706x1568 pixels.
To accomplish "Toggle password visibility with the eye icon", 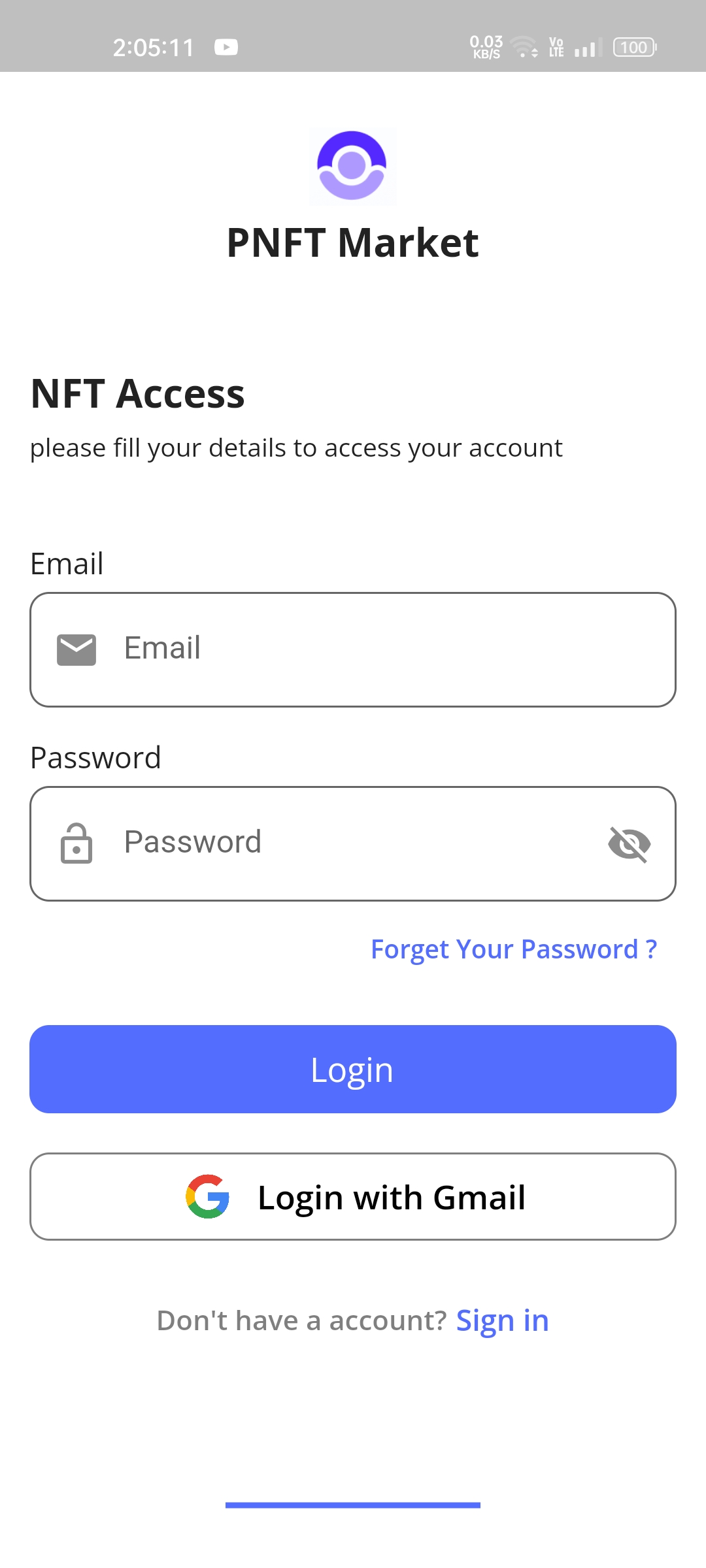I will [x=630, y=843].
